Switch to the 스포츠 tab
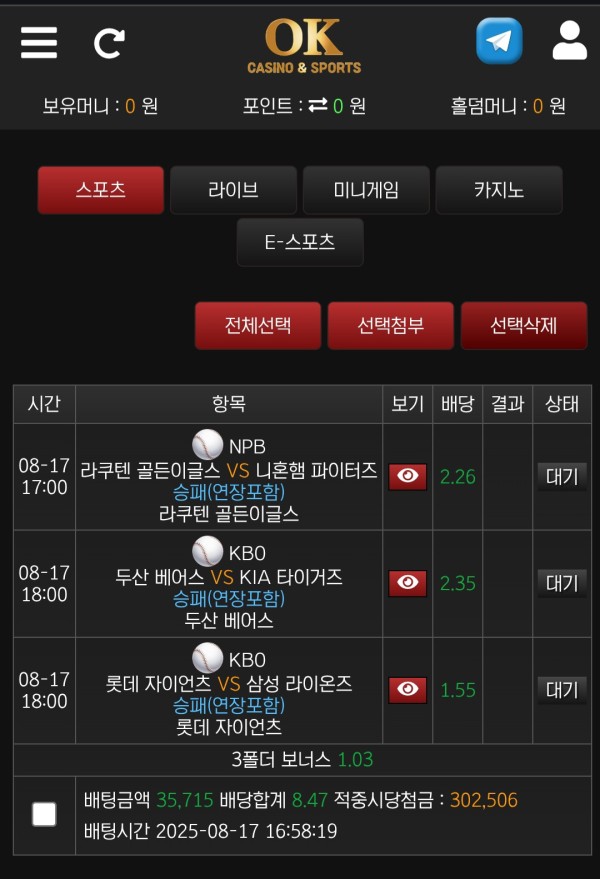600x879 pixels. pos(100,190)
